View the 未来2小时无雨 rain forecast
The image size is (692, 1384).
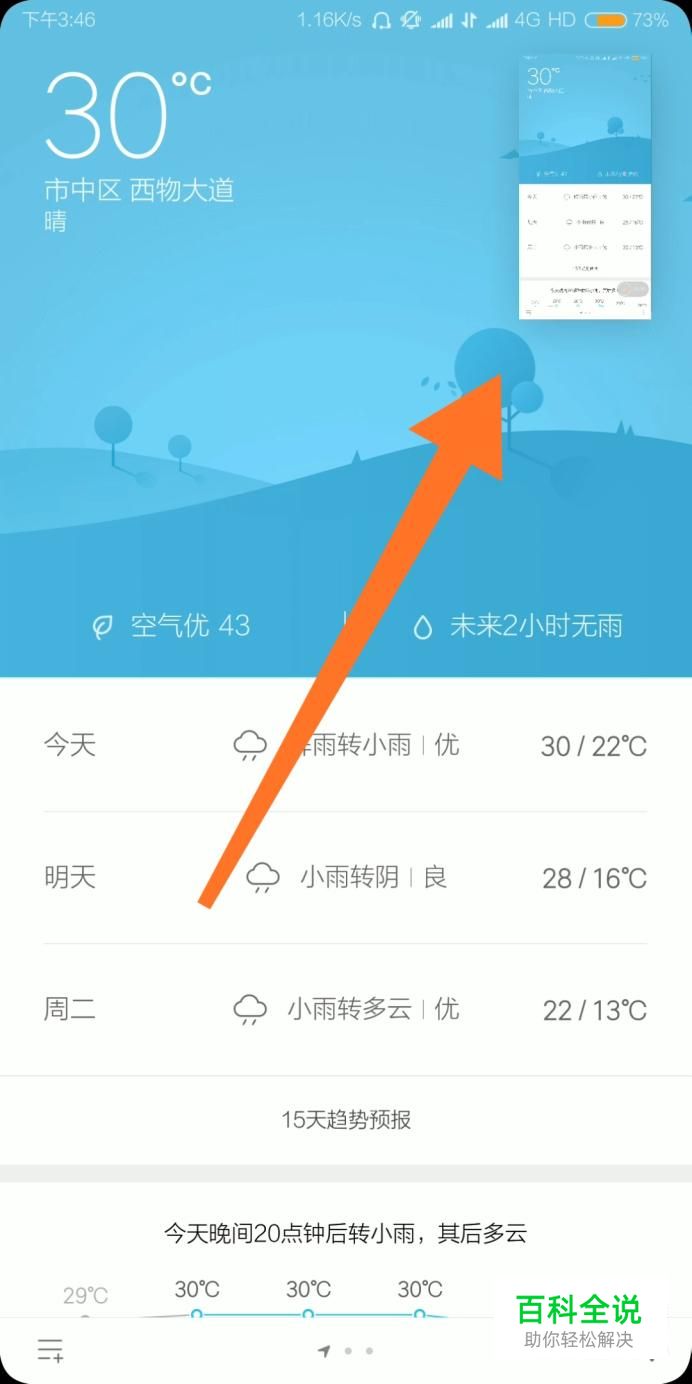[518, 626]
